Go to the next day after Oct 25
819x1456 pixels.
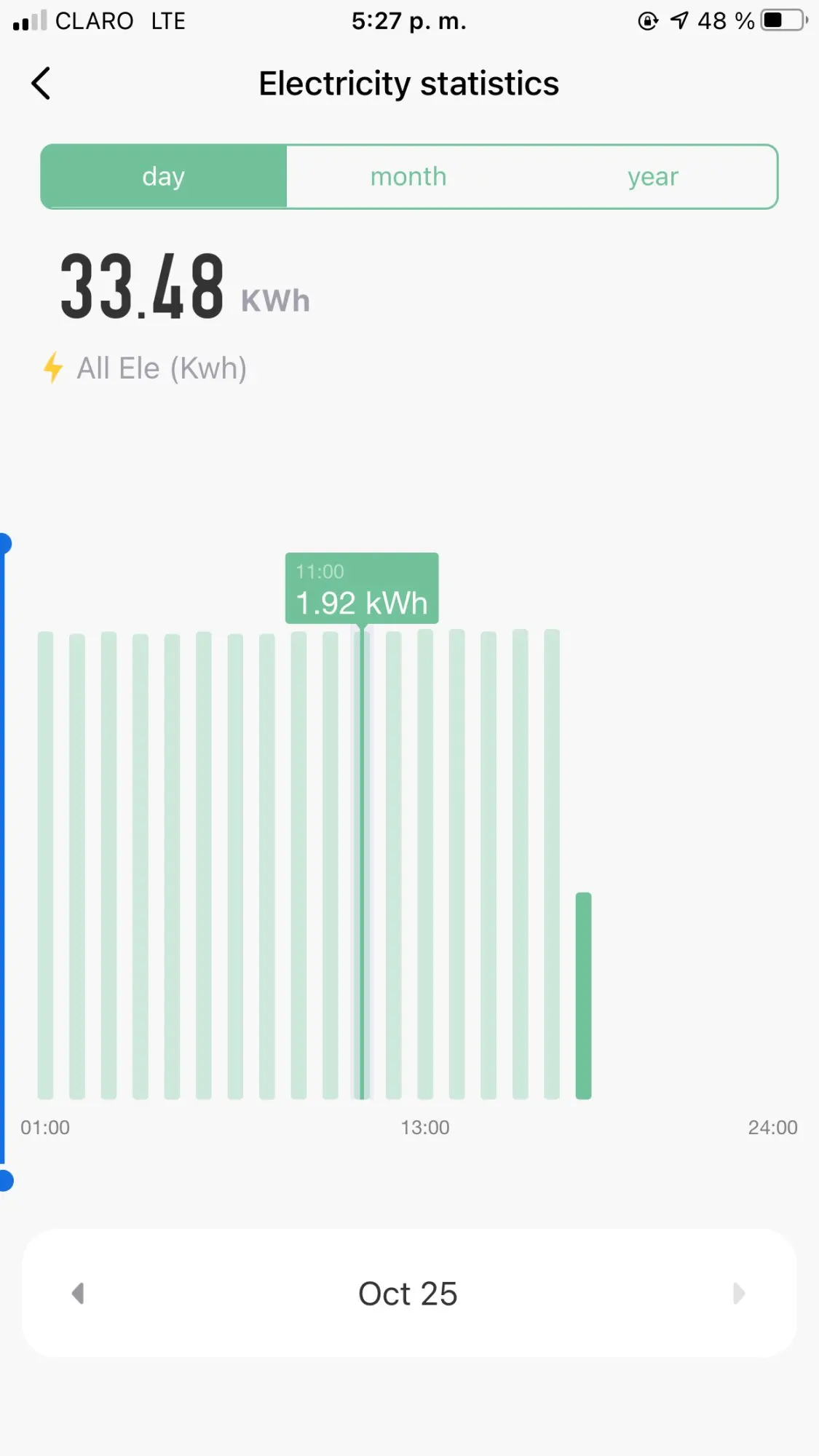click(738, 1294)
